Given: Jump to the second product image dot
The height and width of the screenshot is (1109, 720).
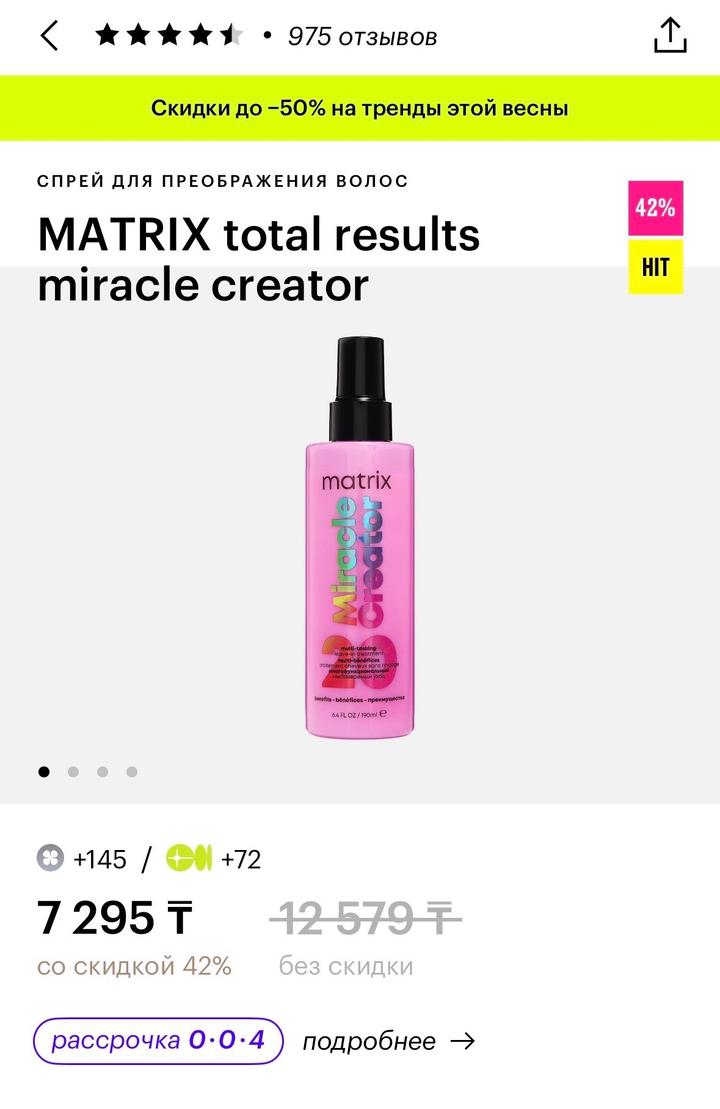Looking at the screenshot, I should [73, 772].
